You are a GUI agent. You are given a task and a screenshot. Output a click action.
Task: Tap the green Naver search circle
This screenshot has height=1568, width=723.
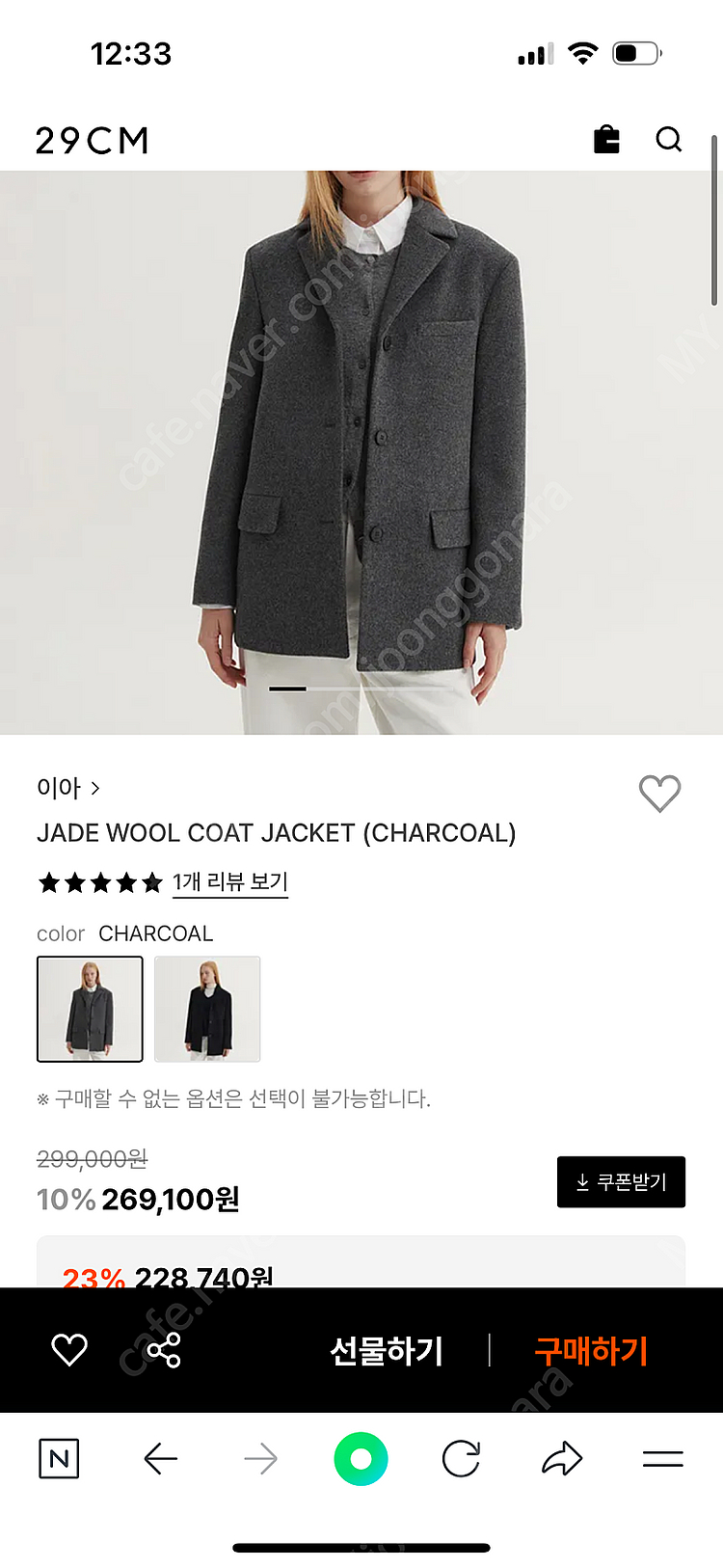(x=361, y=1459)
